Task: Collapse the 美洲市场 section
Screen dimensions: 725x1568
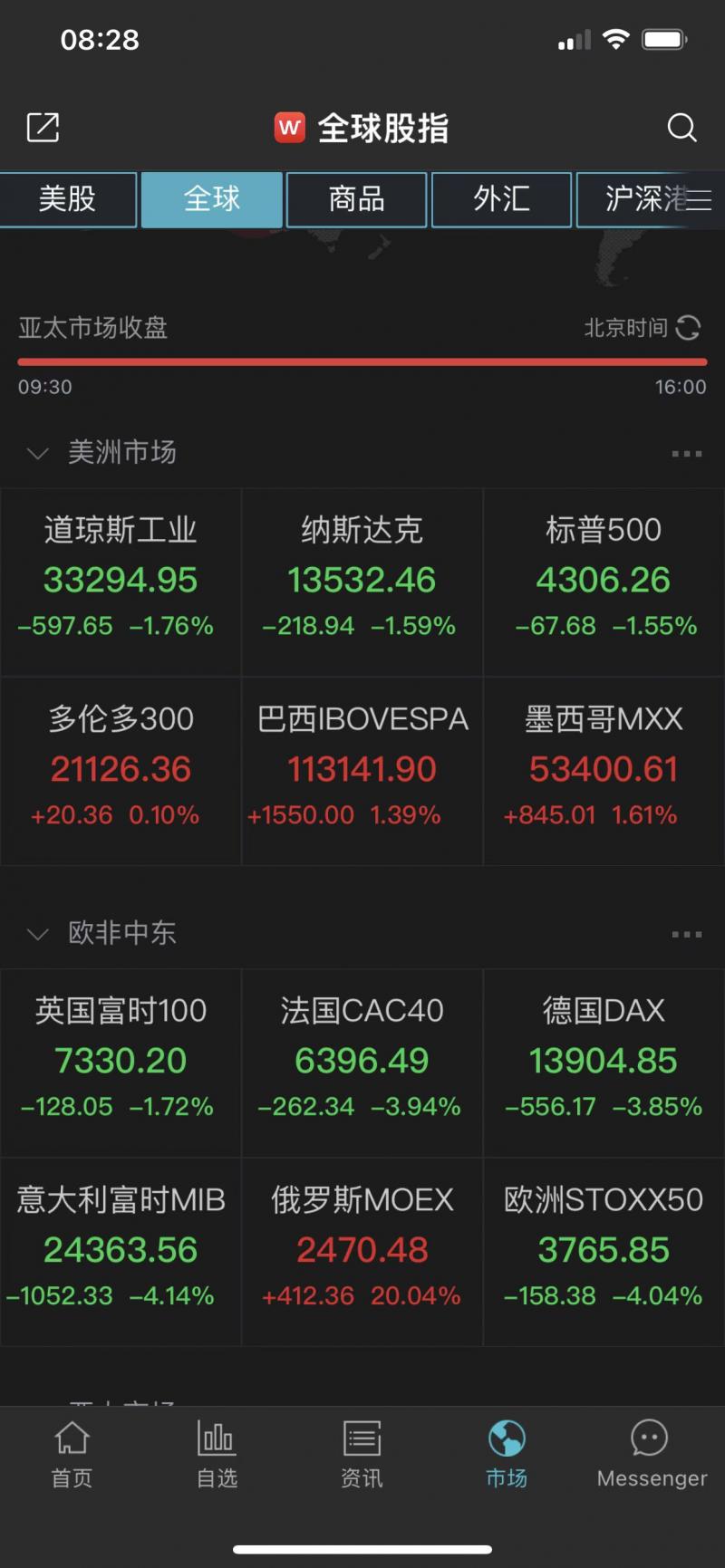Action: [37, 453]
